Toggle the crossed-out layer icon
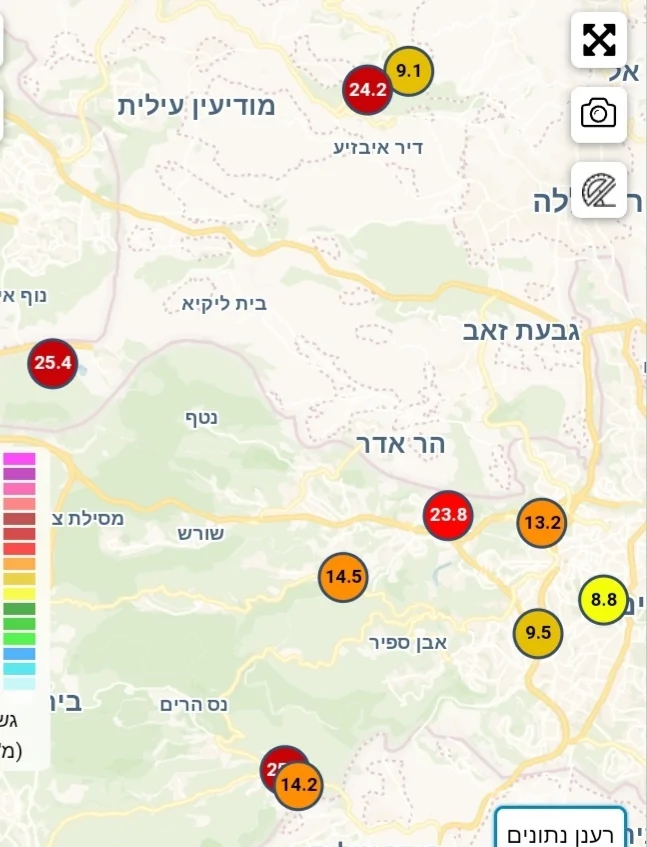The image size is (647, 847). [x=598, y=189]
